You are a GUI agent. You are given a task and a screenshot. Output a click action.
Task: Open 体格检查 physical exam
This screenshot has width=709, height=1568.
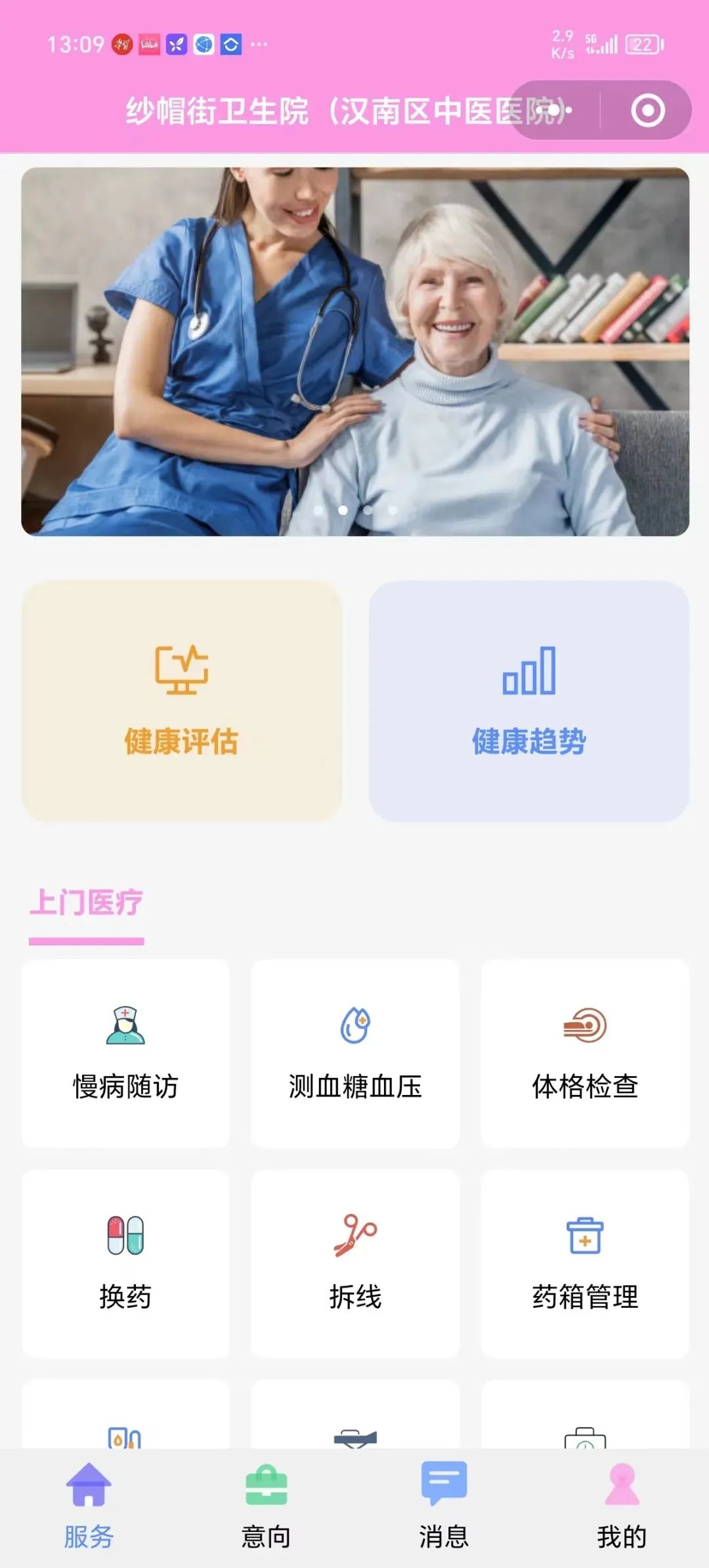coord(585,1053)
